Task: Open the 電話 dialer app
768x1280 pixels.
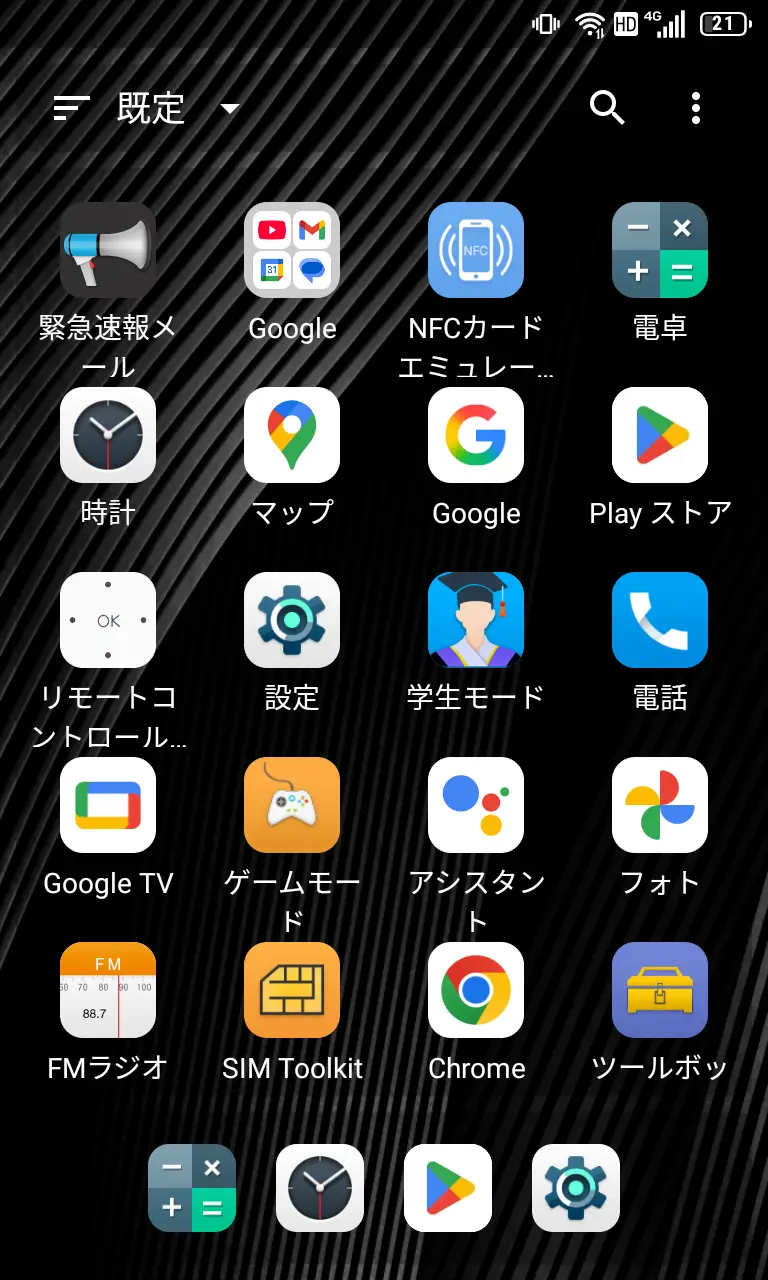Action: pyautogui.click(x=660, y=620)
